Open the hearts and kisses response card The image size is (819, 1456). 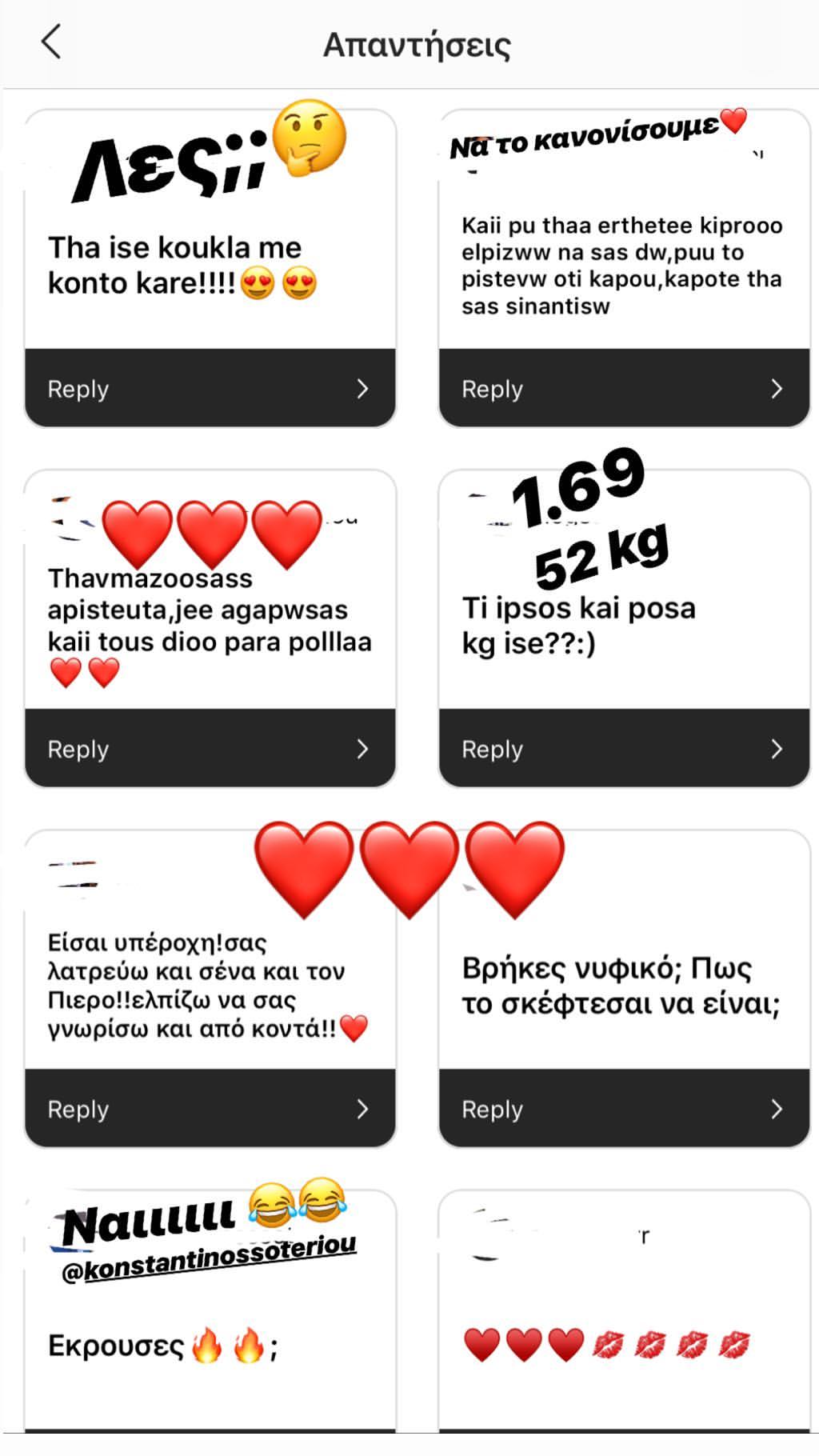(x=624, y=1346)
